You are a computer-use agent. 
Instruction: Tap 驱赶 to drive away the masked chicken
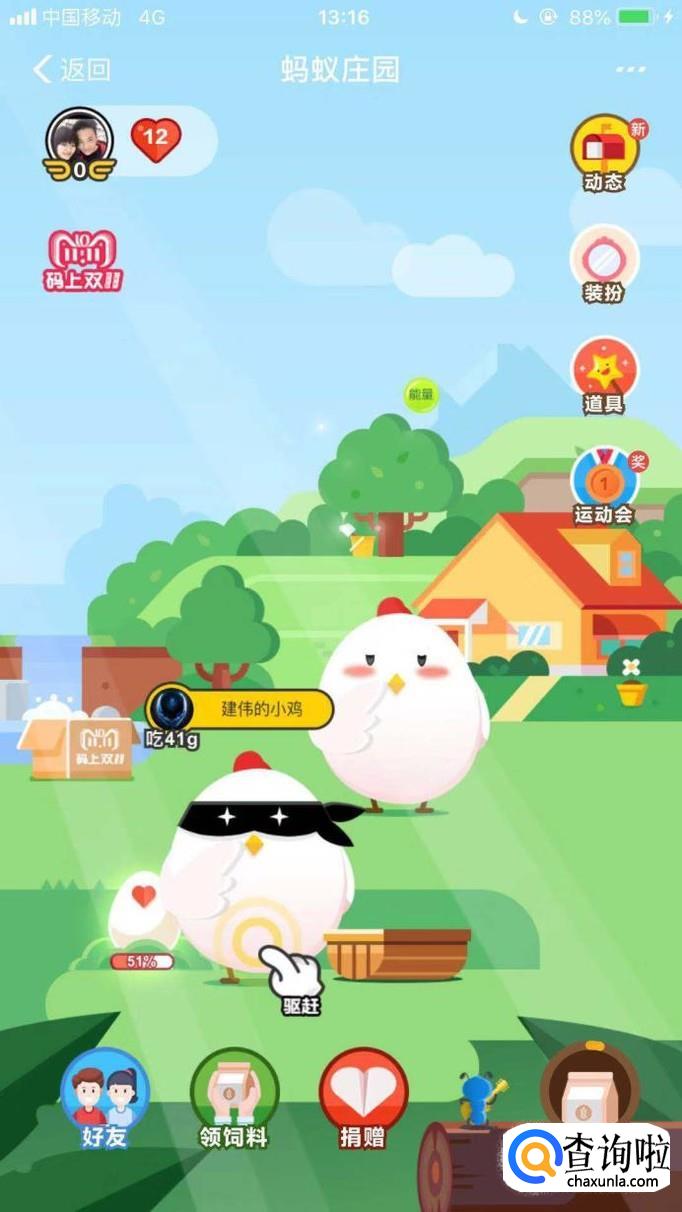click(292, 972)
